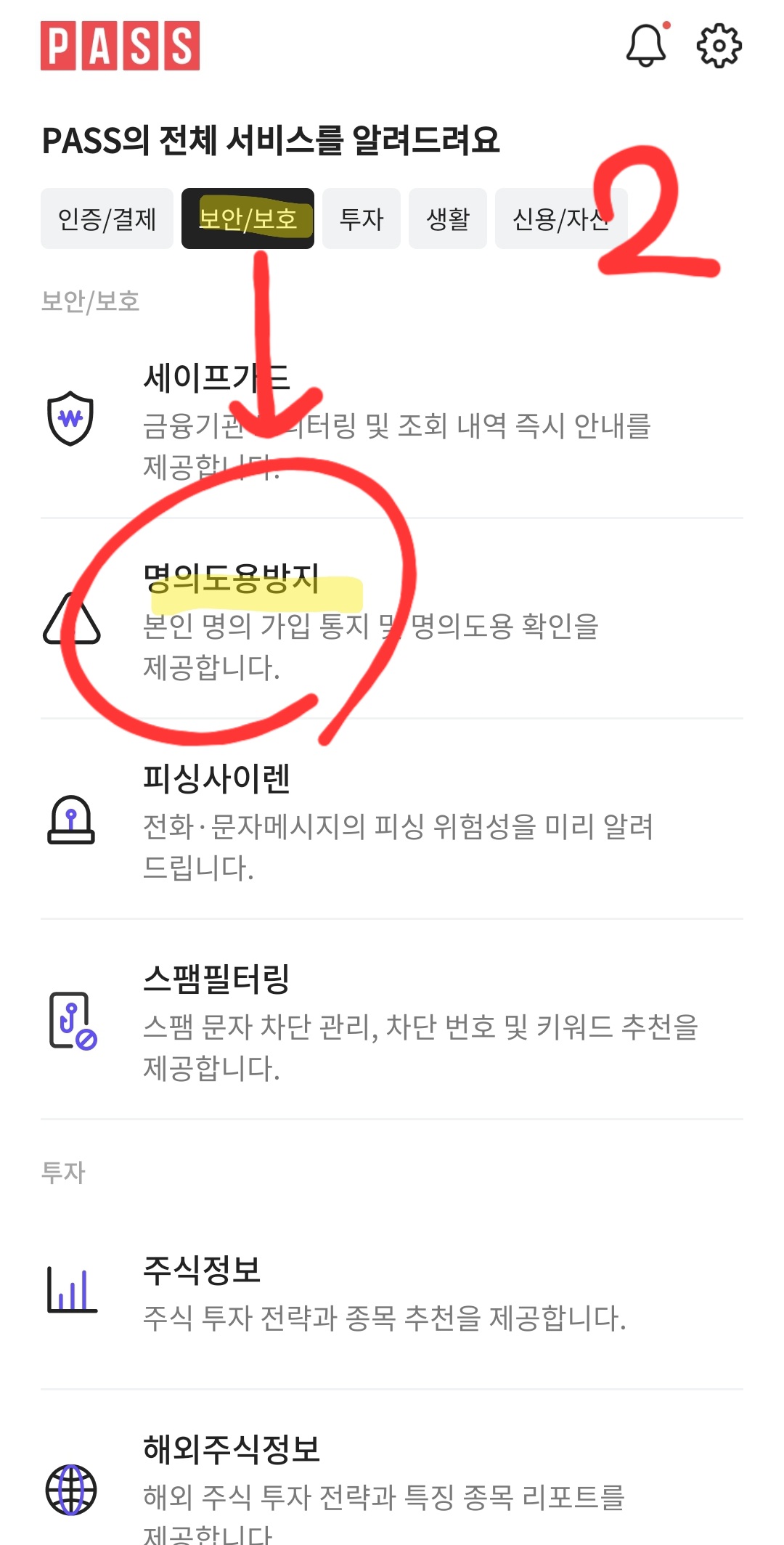Tap the PASS logo
This screenshot has width=784, height=1545.
tap(118, 46)
